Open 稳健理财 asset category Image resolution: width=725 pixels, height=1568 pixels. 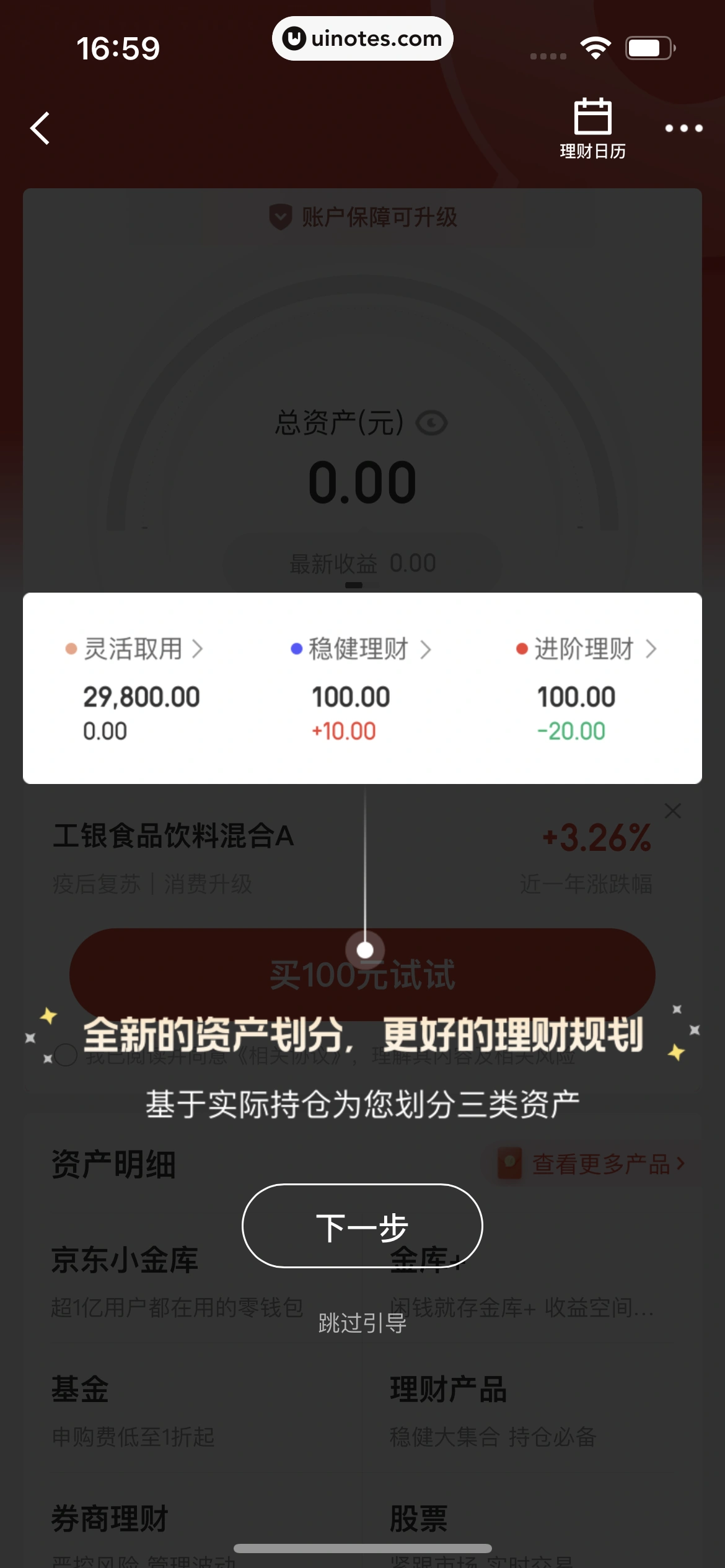(361, 649)
